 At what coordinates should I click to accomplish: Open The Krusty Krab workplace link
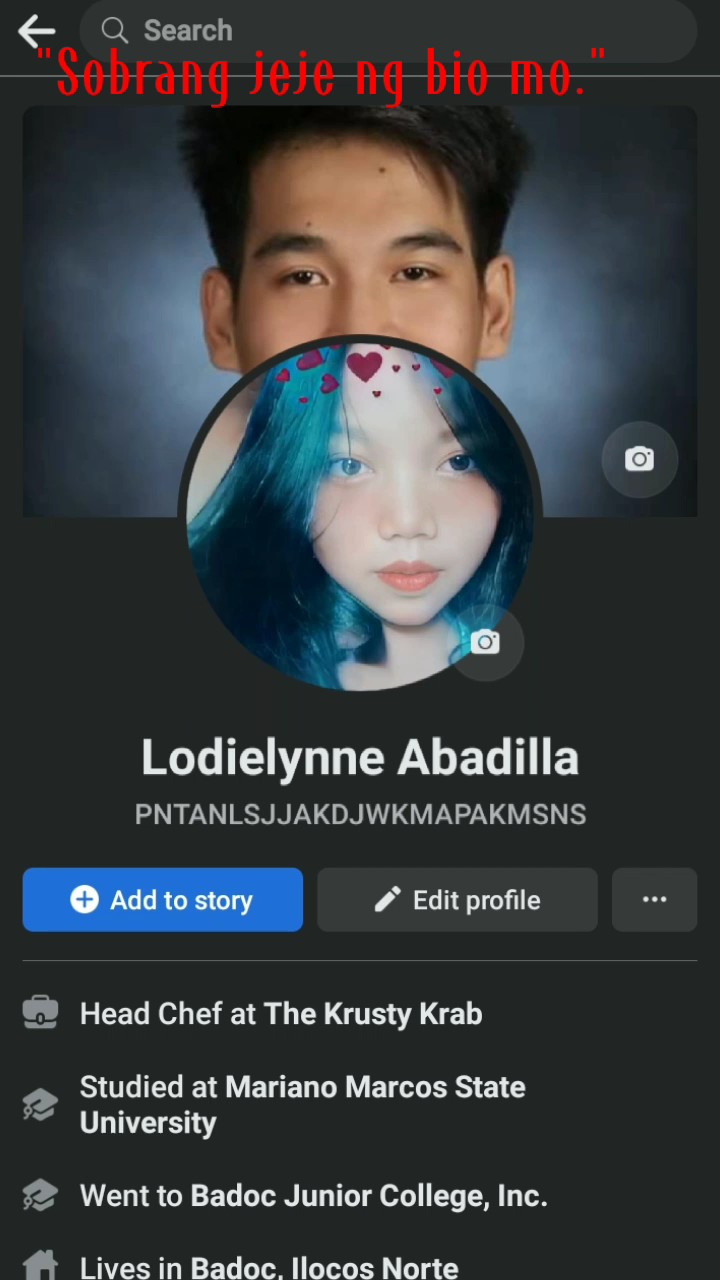pos(373,1014)
